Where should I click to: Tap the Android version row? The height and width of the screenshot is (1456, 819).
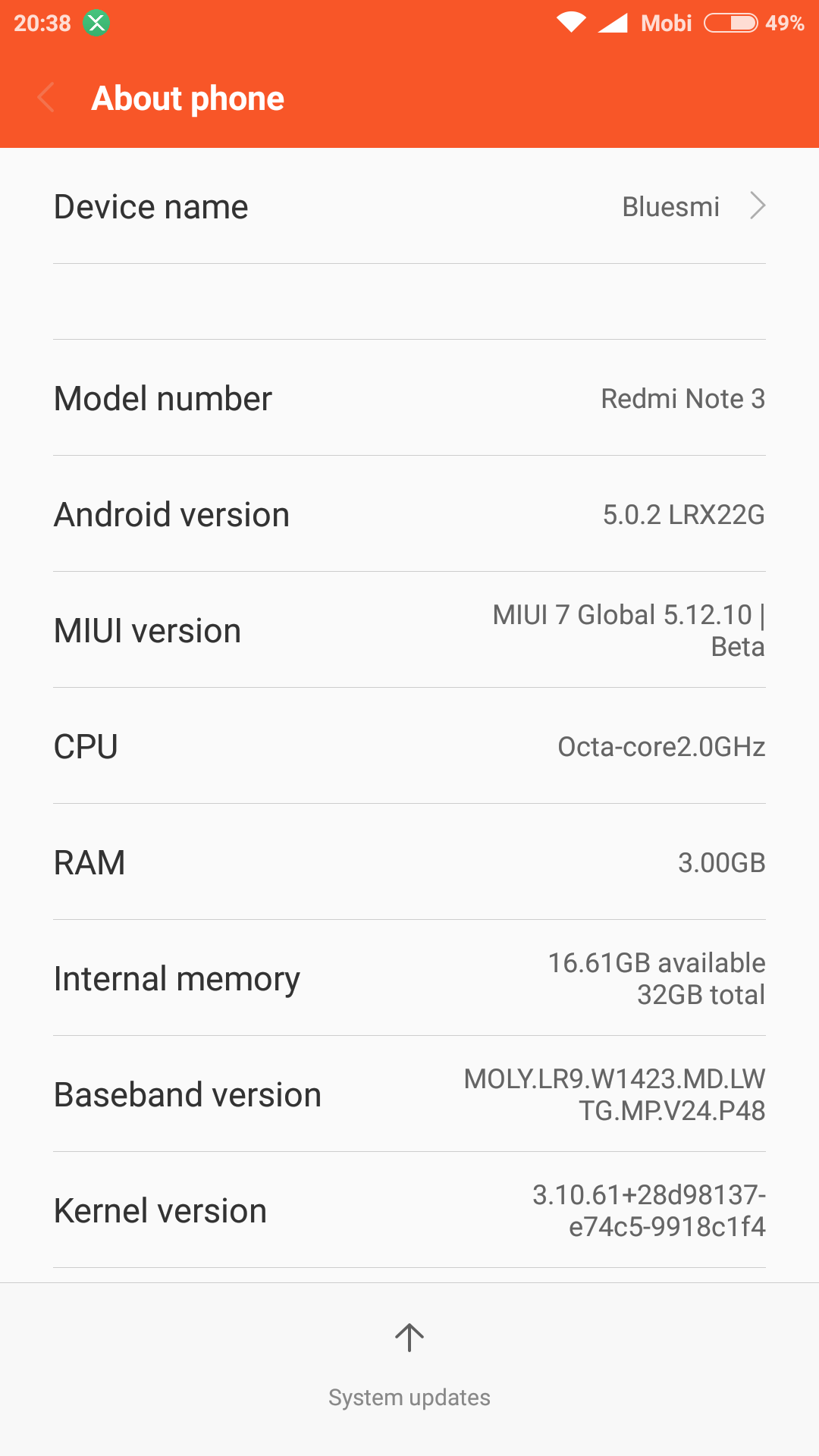(x=409, y=514)
